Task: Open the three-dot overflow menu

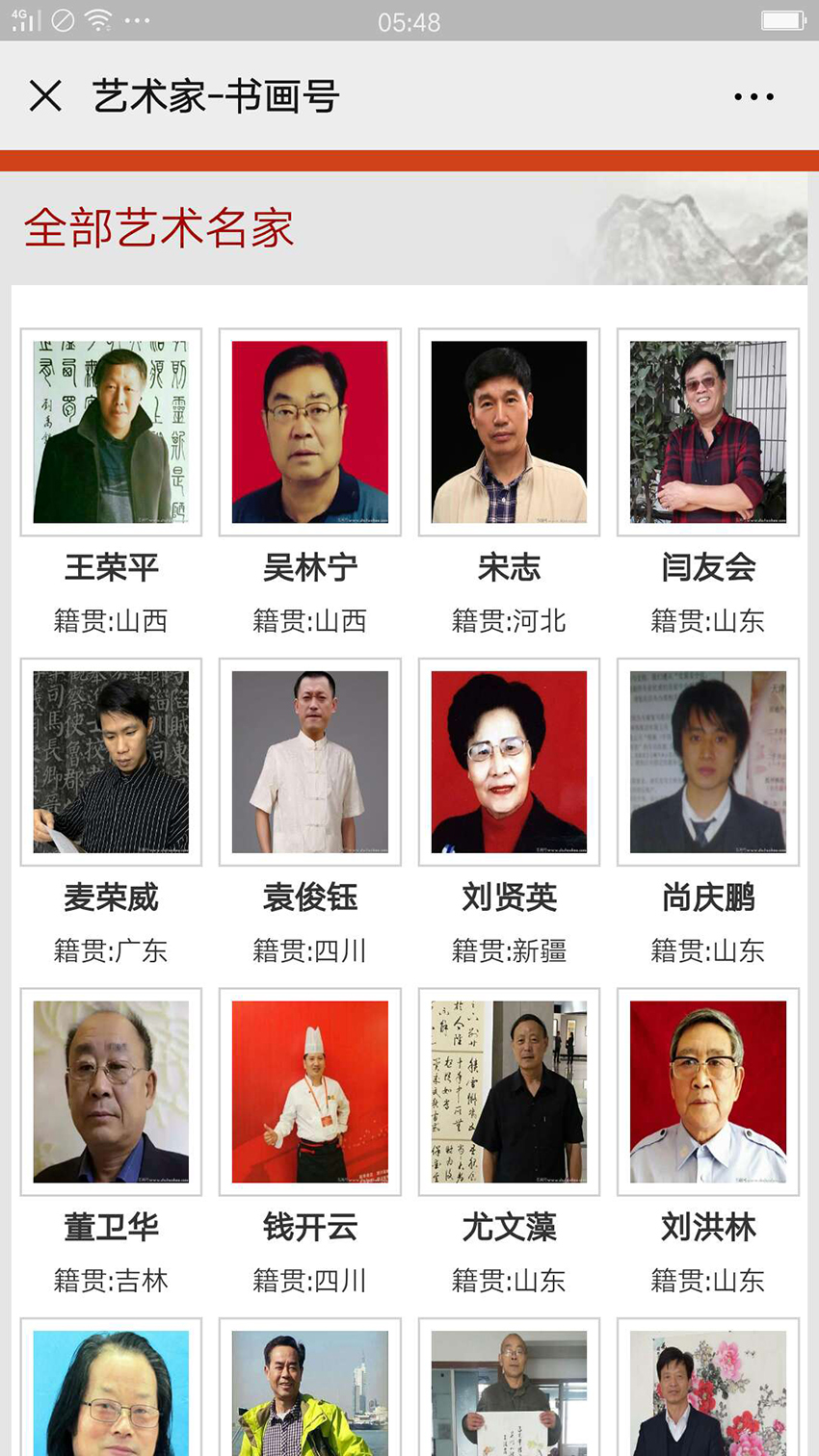Action: coord(753,96)
